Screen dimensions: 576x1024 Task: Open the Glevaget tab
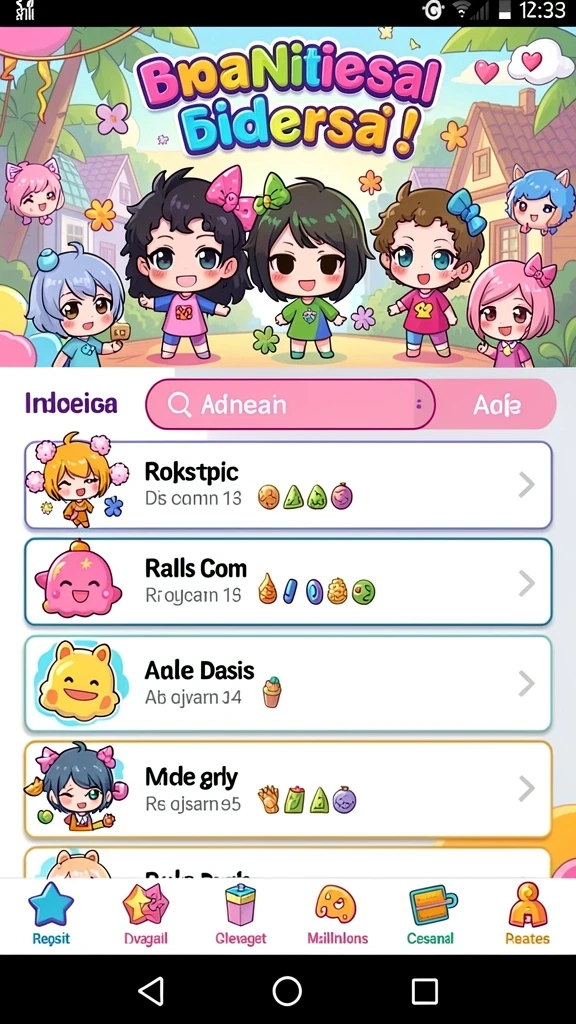[x=240, y=914]
